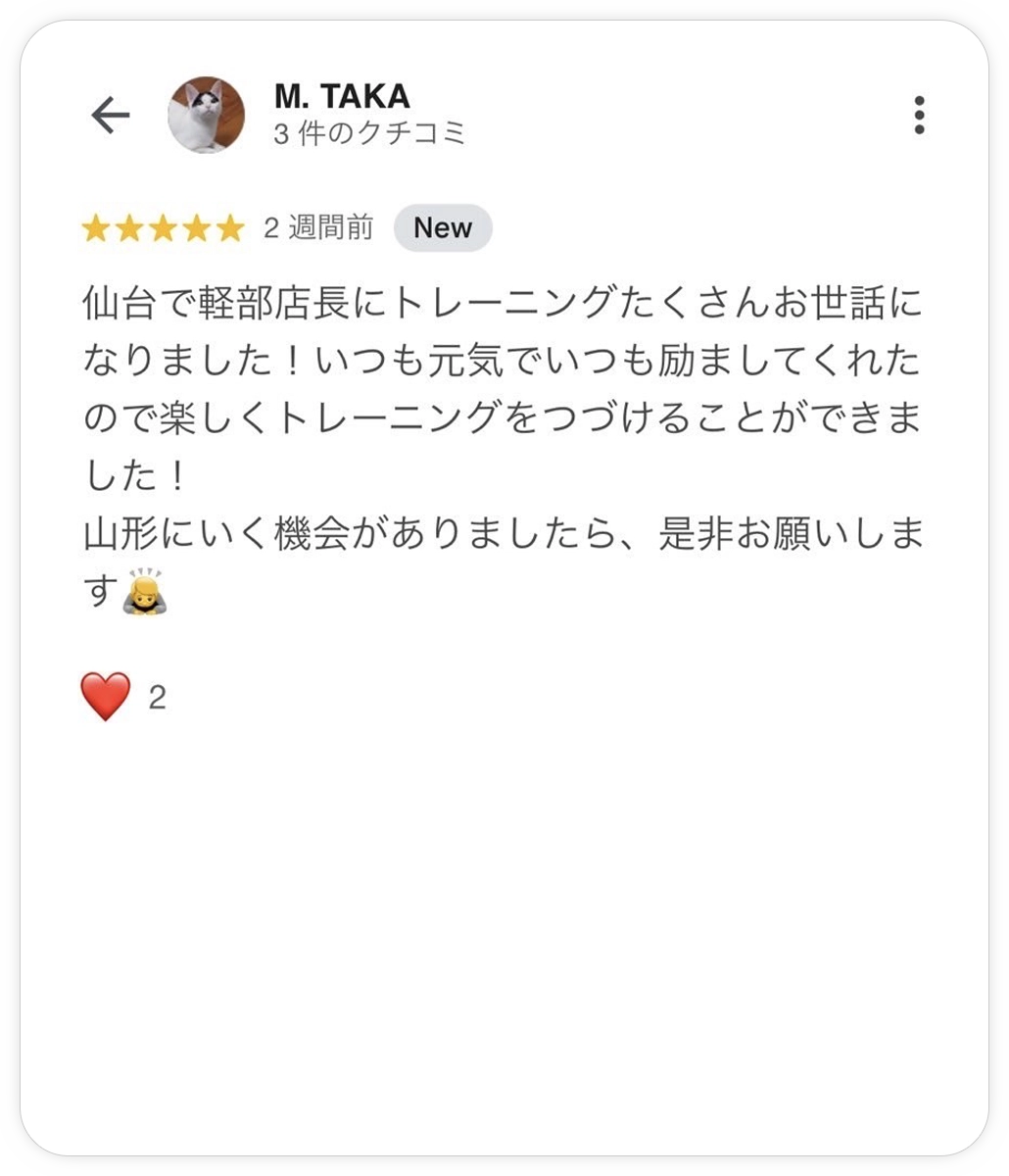React to the review with the heart
Image resolution: width=1009 pixels, height=1176 pixels.
[x=106, y=697]
